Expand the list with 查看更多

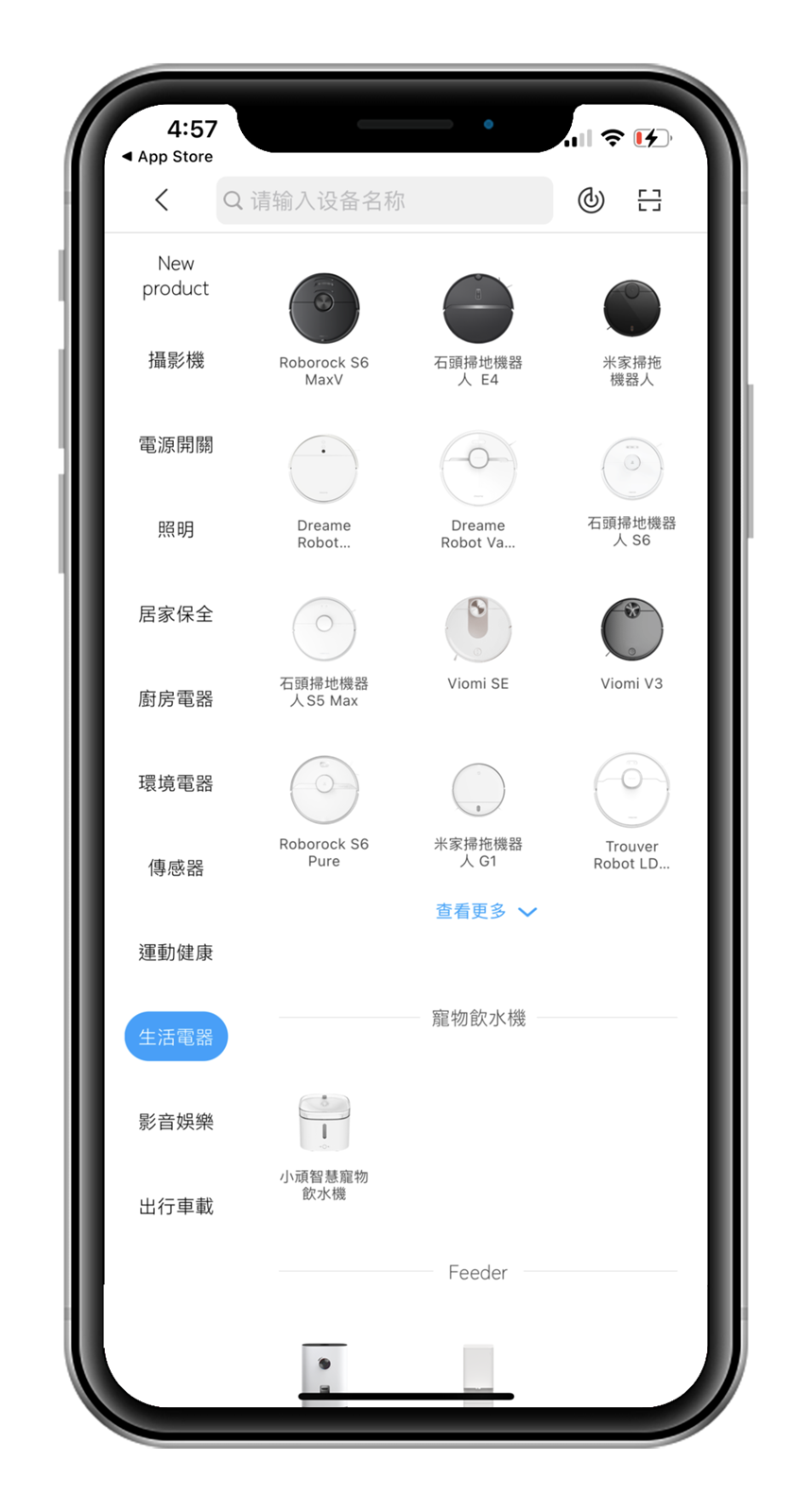coord(485,911)
